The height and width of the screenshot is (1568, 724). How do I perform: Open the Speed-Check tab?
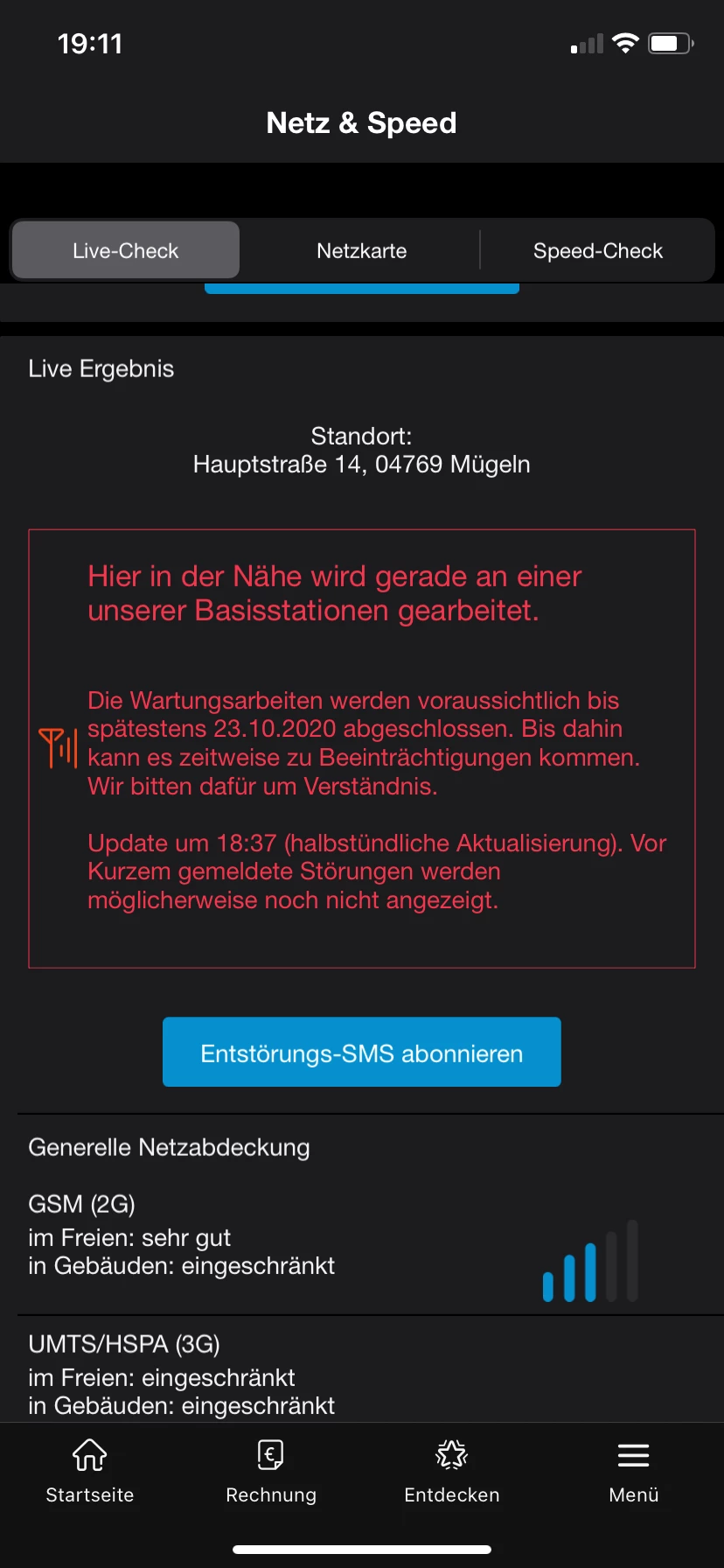[x=598, y=250]
